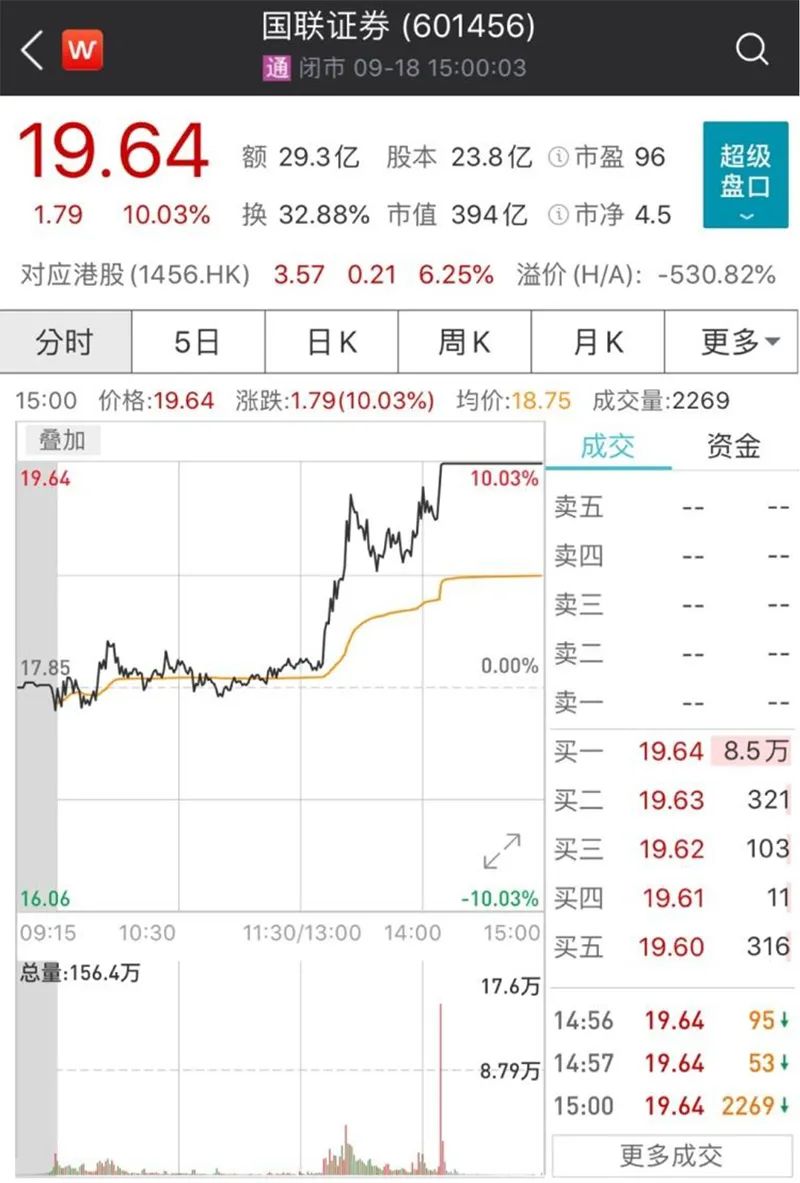Screen dimensions: 800x1183
Task: View 更多成交 trade records
Action: [671, 1155]
